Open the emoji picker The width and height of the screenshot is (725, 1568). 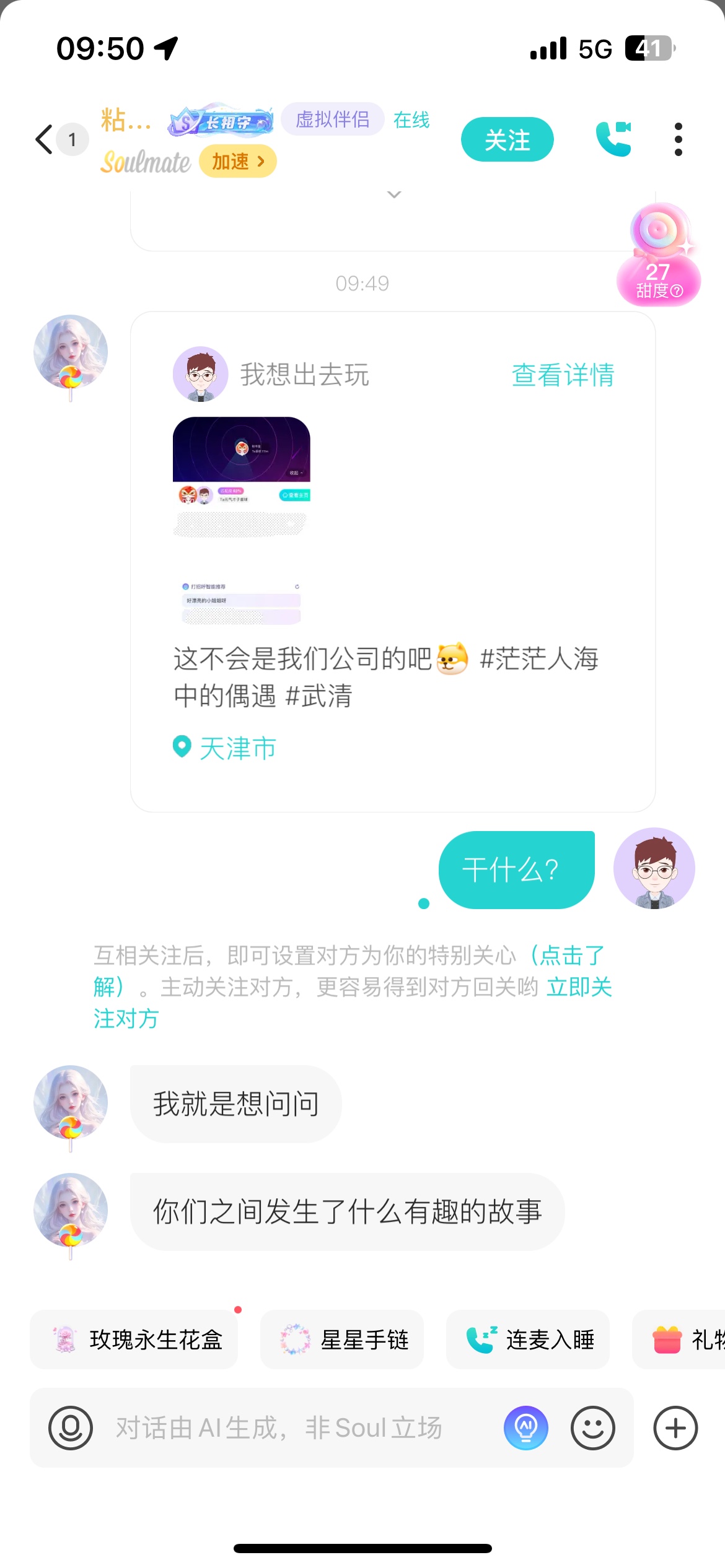click(593, 1428)
